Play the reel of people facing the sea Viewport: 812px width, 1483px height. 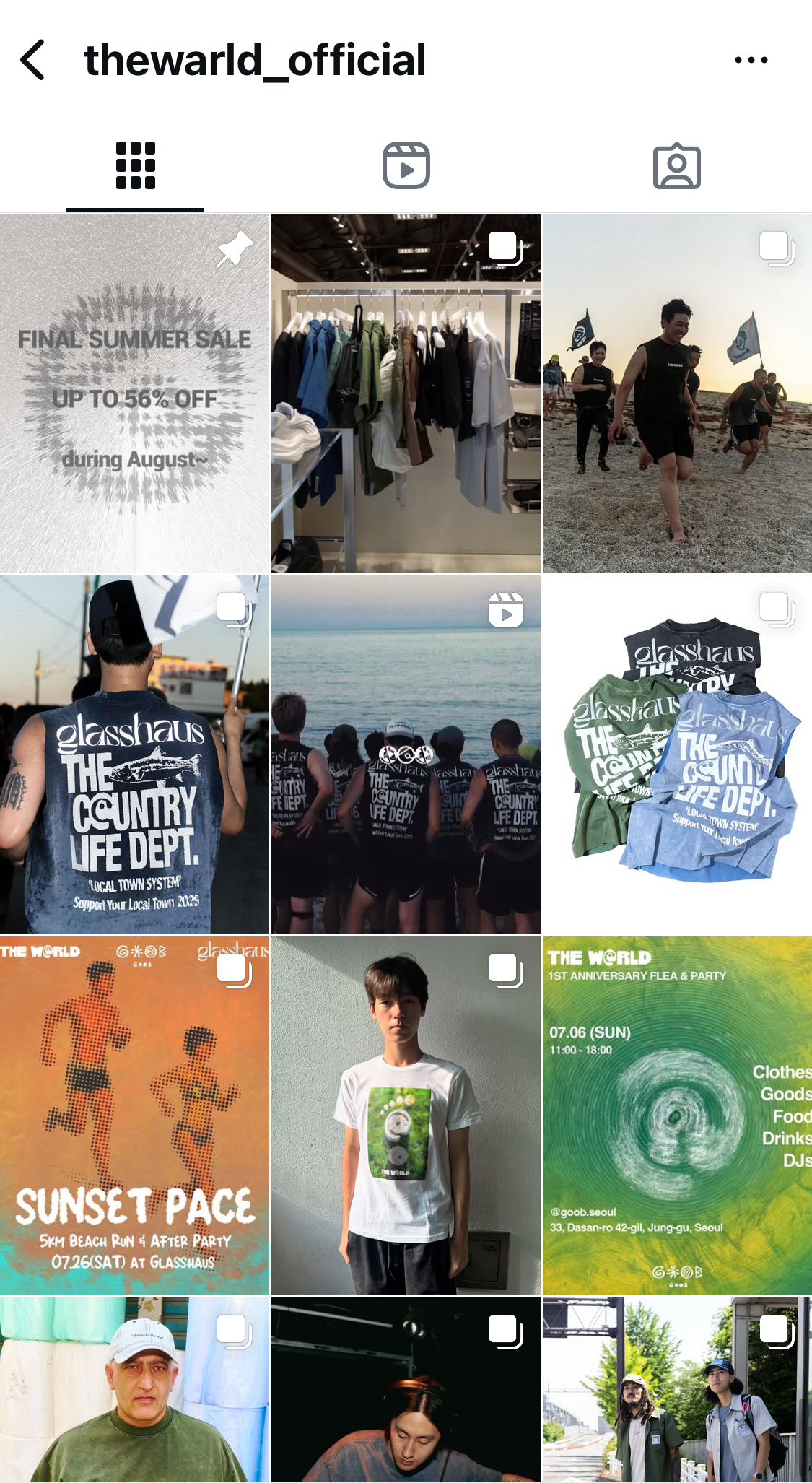[406, 754]
